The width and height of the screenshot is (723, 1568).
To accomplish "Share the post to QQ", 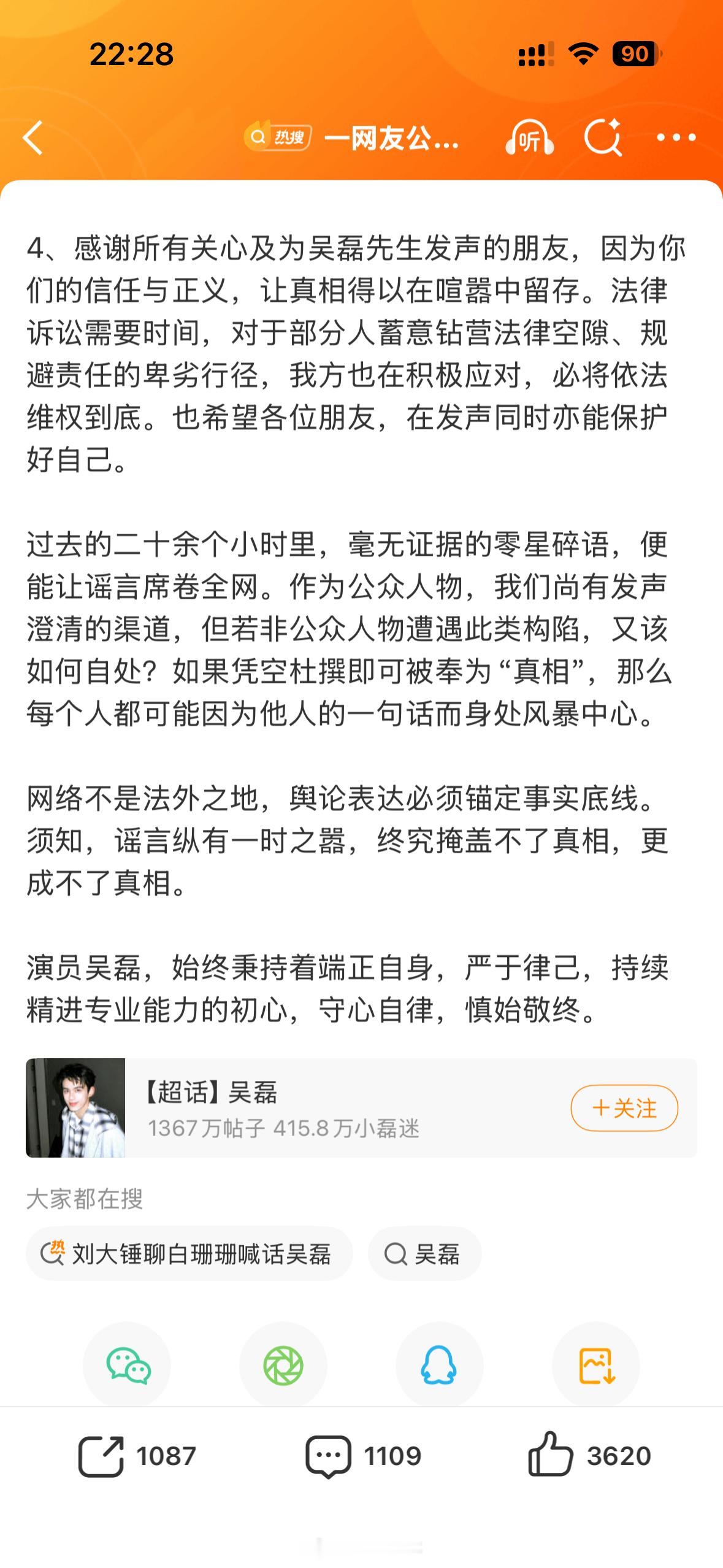I will click(x=439, y=1367).
